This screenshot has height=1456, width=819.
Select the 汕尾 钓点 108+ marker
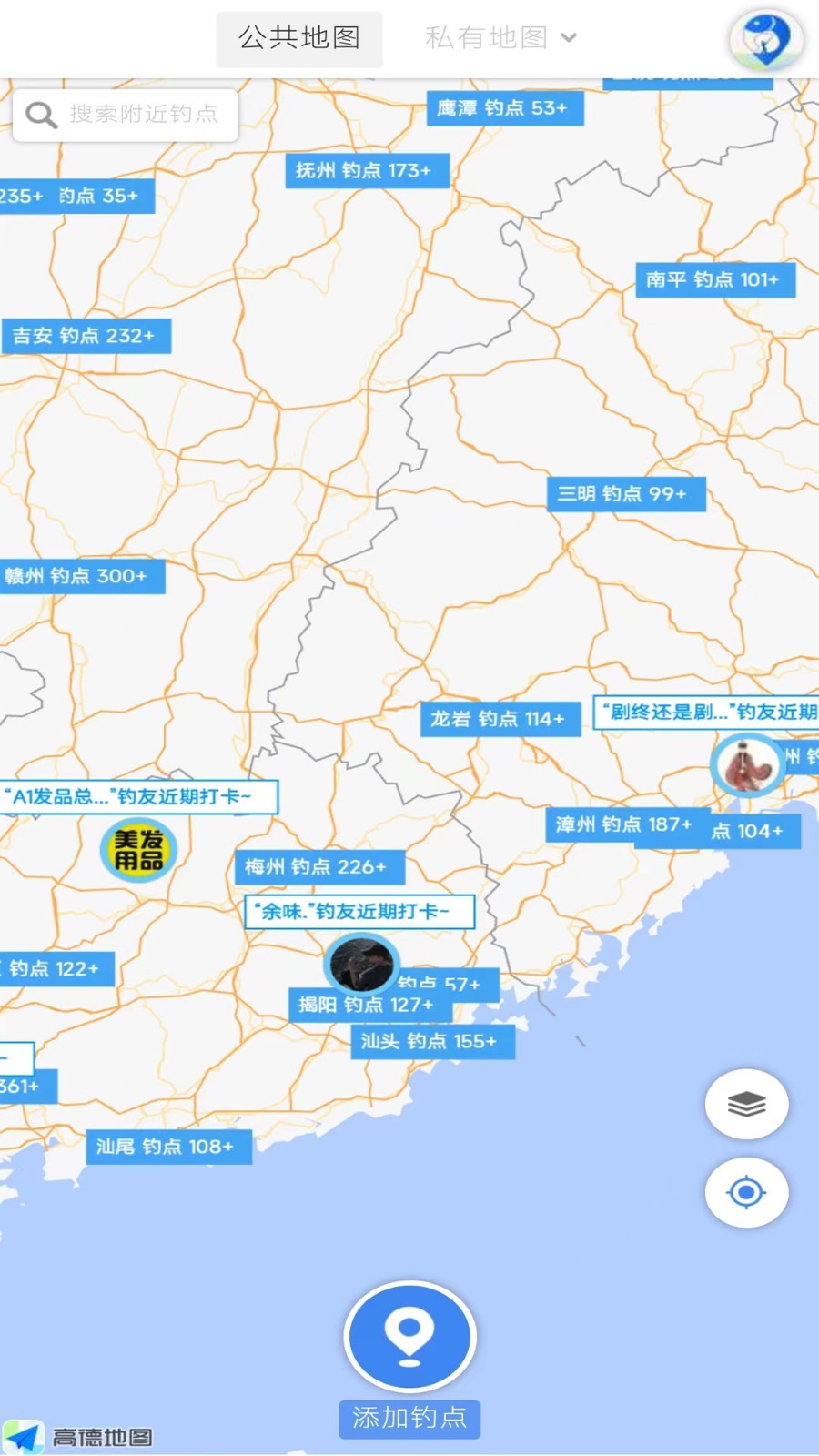[x=169, y=1147]
